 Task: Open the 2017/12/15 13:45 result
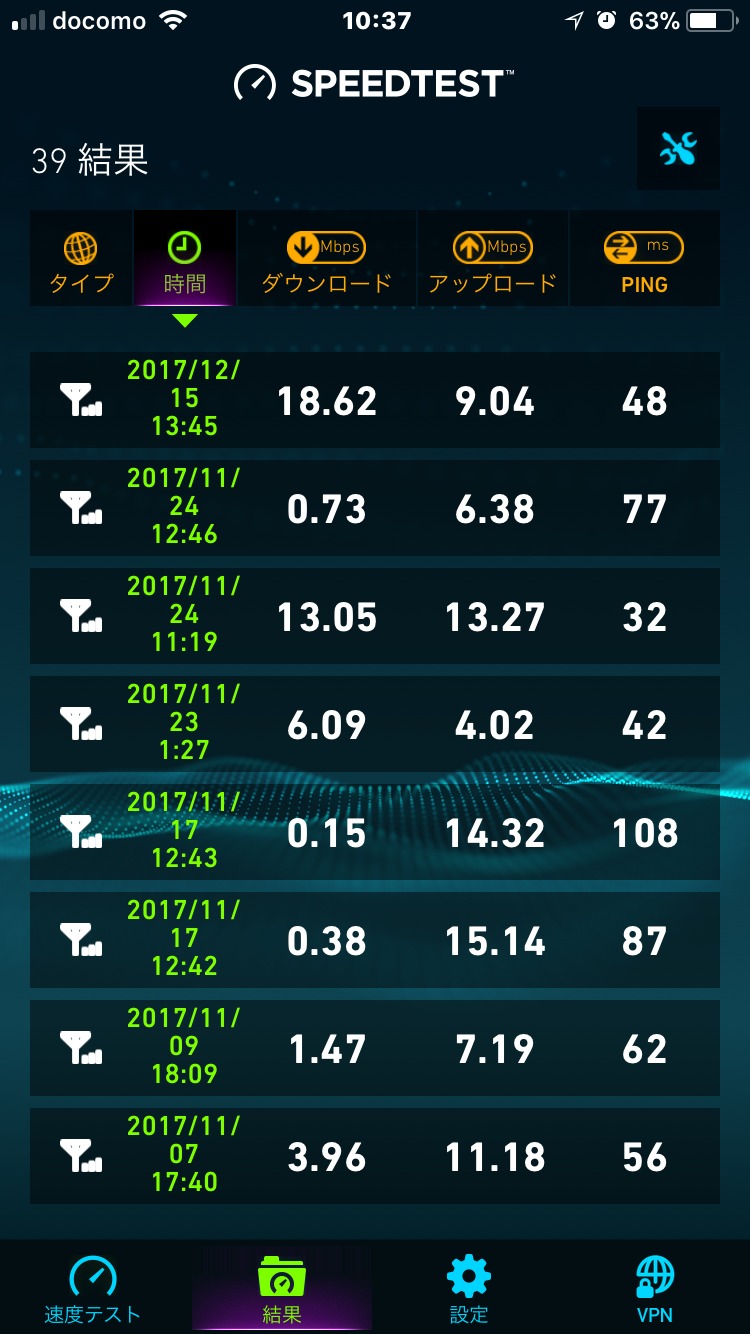point(374,400)
